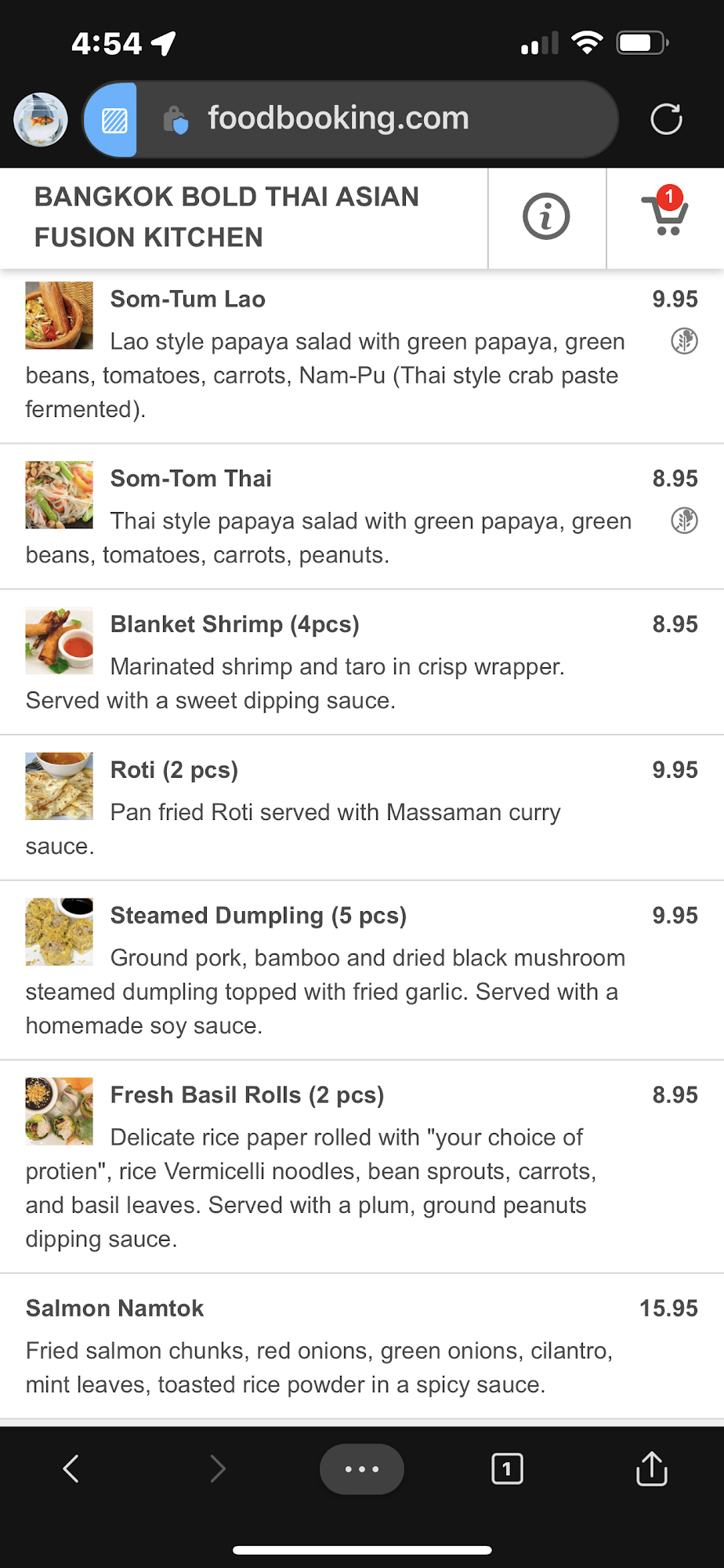Image resolution: width=724 pixels, height=1568 pixels.
Task: Open Steamed Dumpling (5 pcs) item
Action: pyautogui.click(x=259, y=916)
